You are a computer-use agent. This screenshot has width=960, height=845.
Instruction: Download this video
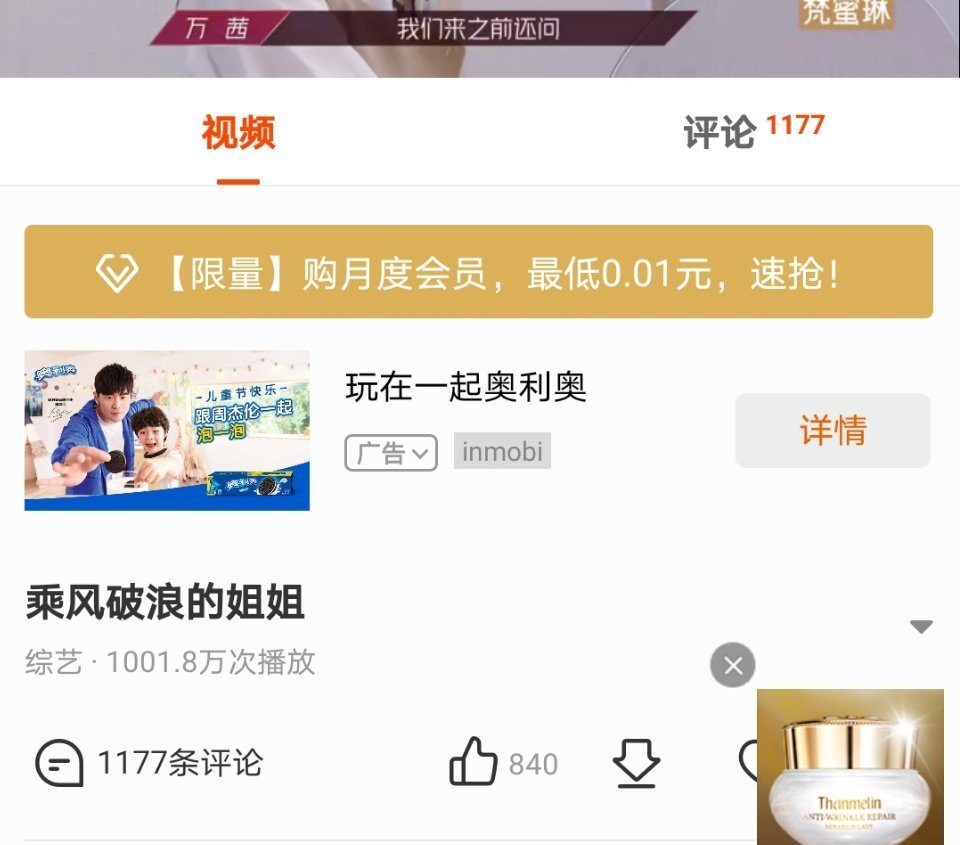[636, 764]
